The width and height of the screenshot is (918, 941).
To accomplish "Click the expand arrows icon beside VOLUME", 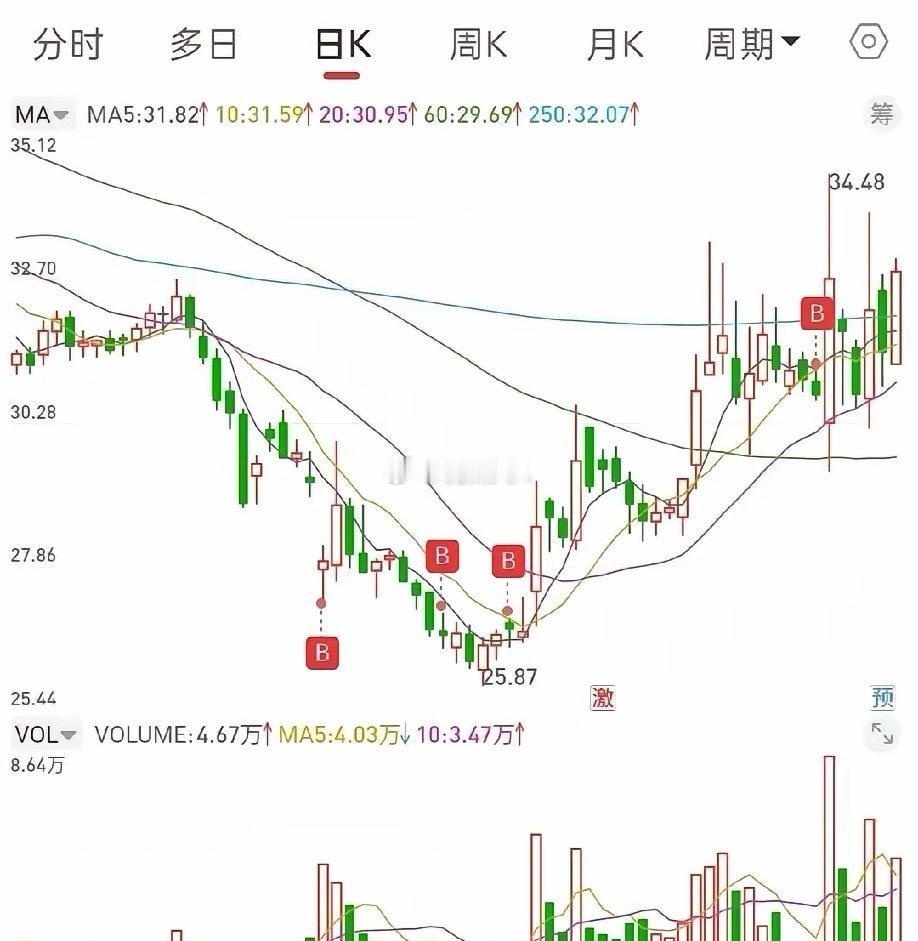I will click(882, 735).
